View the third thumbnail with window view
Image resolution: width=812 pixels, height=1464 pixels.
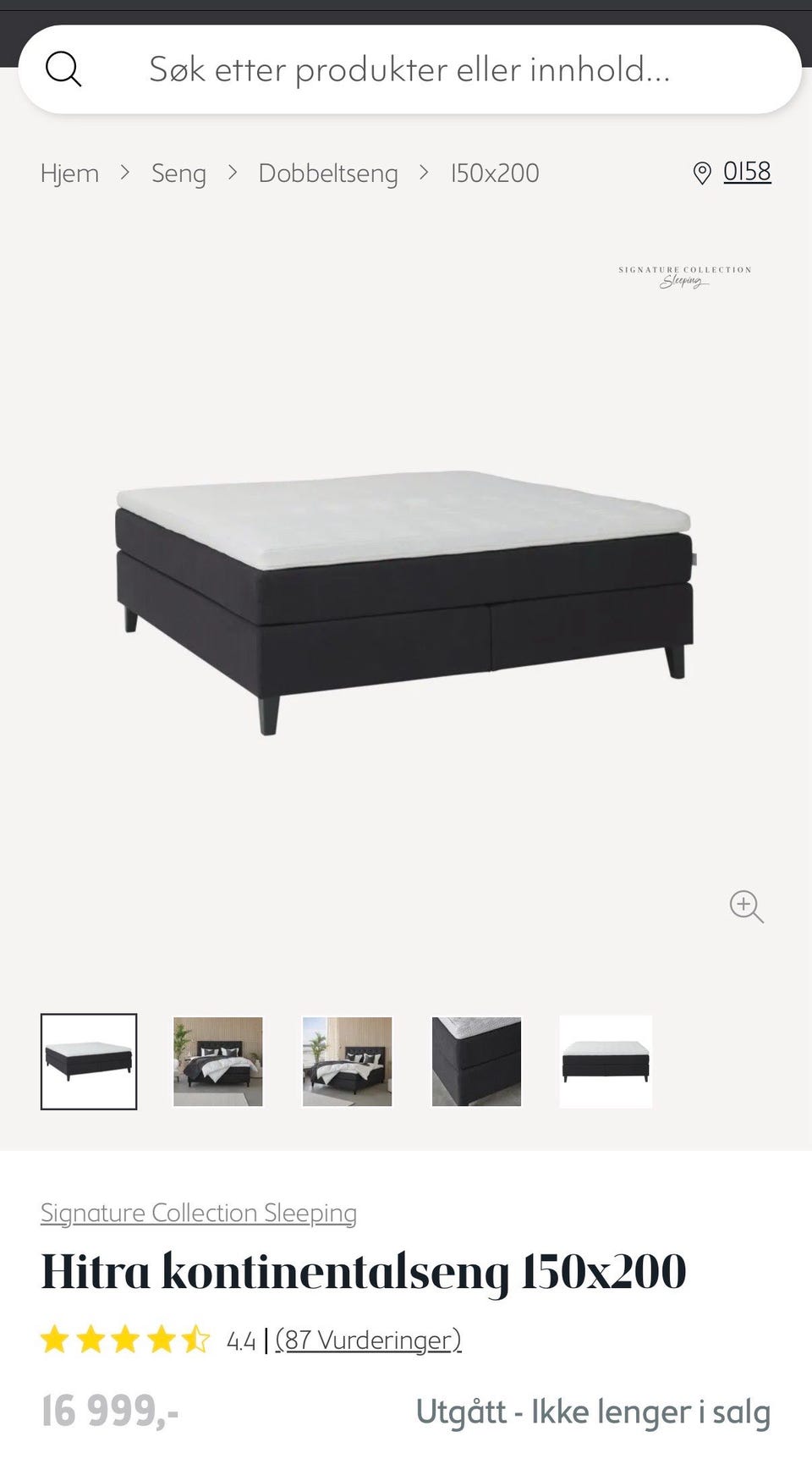(x=347, y=1061)
